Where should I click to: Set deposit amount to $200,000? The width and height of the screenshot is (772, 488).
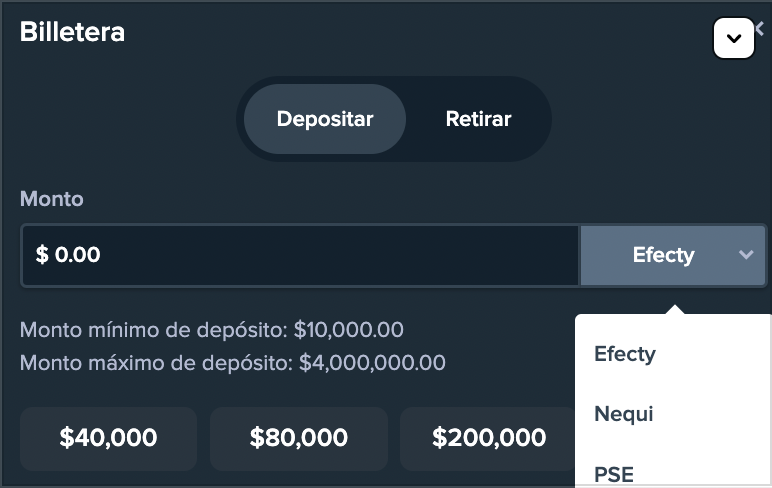(489, 437)
